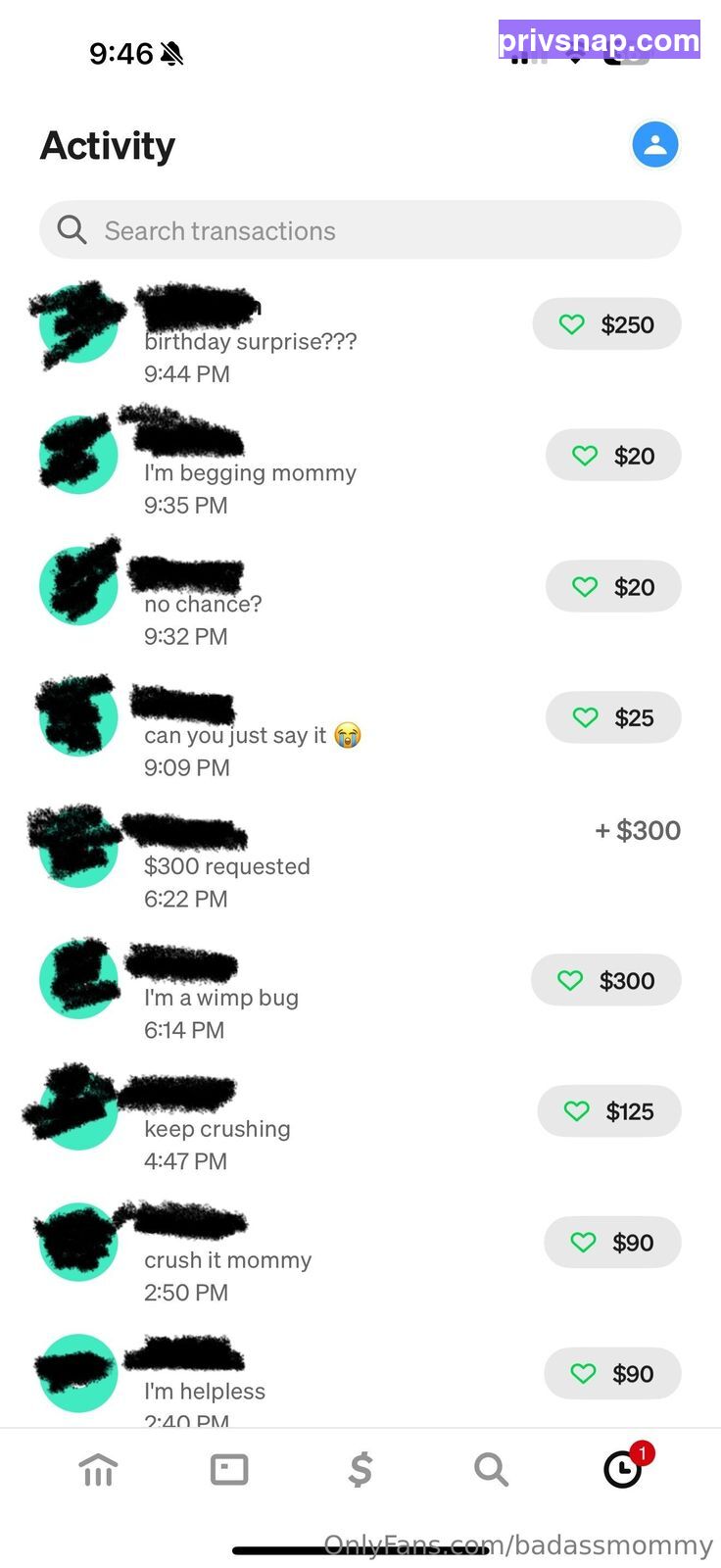The image size is (721, 1568).
Task: Heart the $125 "keep crushing" payment
Action: pyautogui.click(x=609, y=1111)
